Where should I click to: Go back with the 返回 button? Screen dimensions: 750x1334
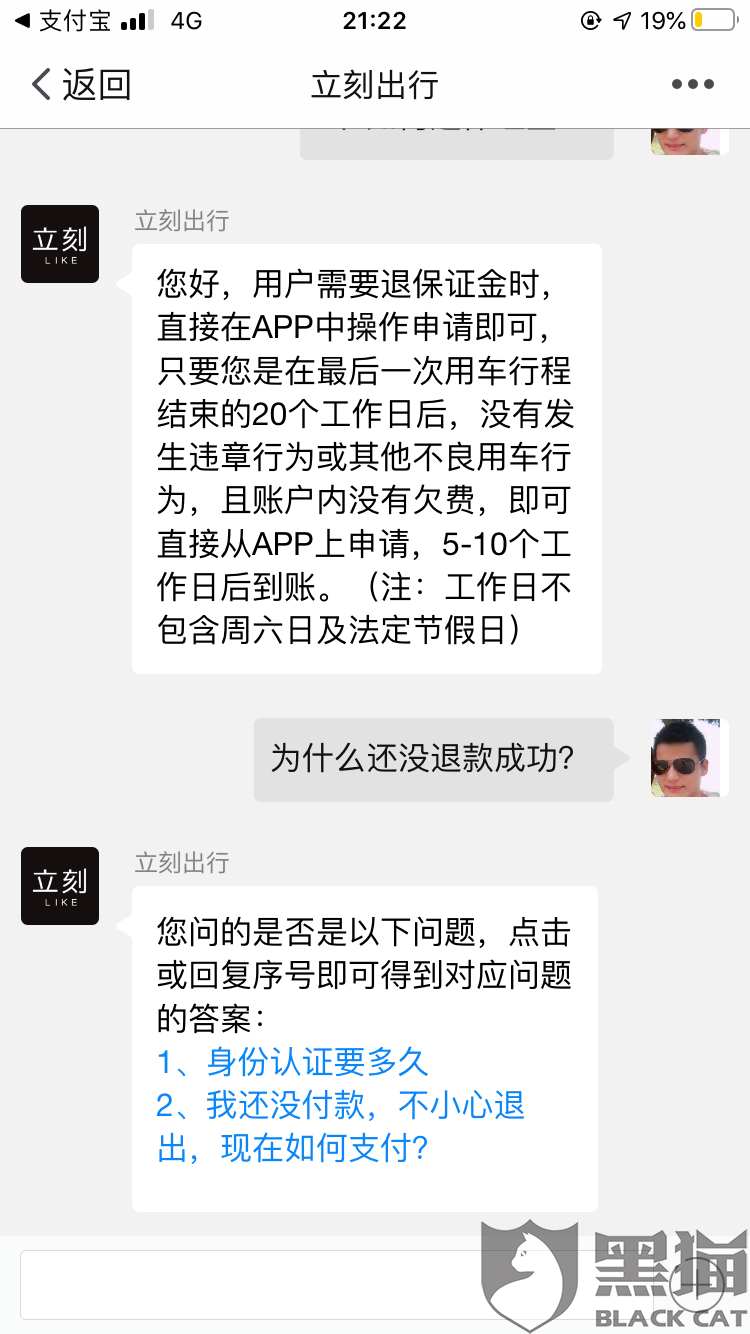tap(80, 84)
